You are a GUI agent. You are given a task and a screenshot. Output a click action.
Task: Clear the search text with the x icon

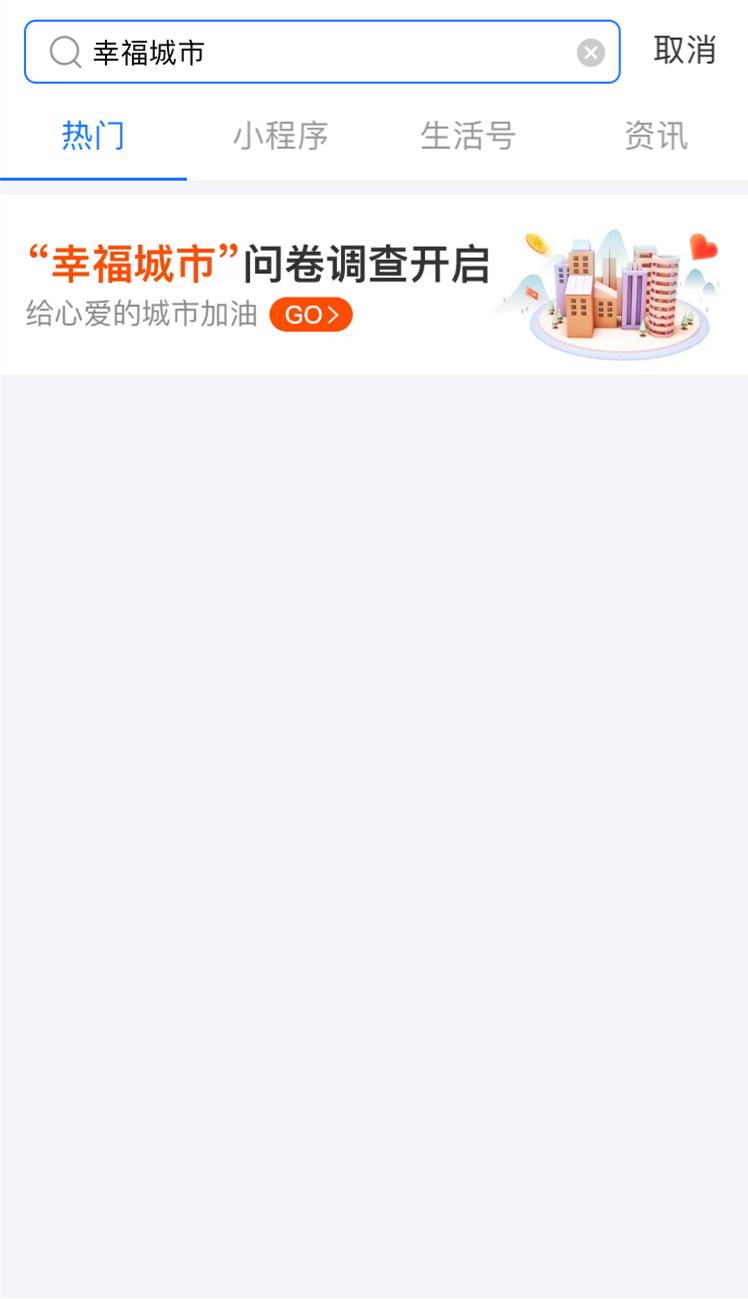589,52
